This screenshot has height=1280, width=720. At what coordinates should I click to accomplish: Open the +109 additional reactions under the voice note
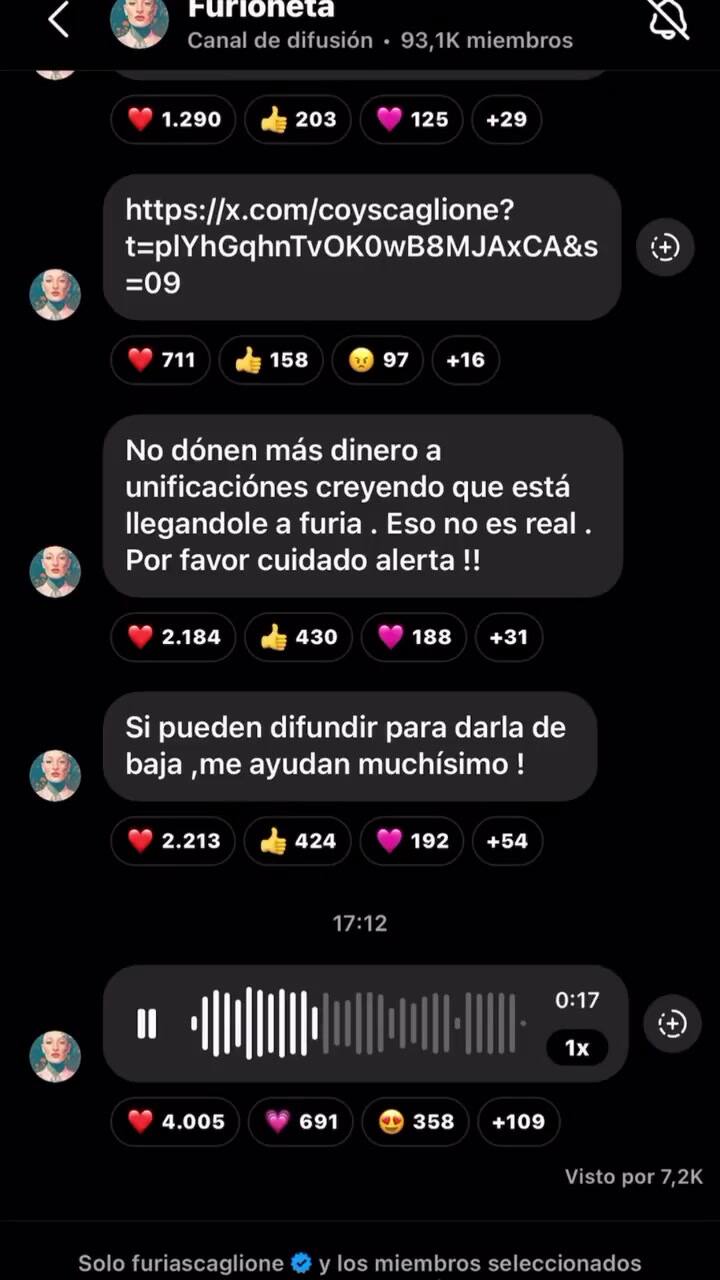tap(518, 1122)
